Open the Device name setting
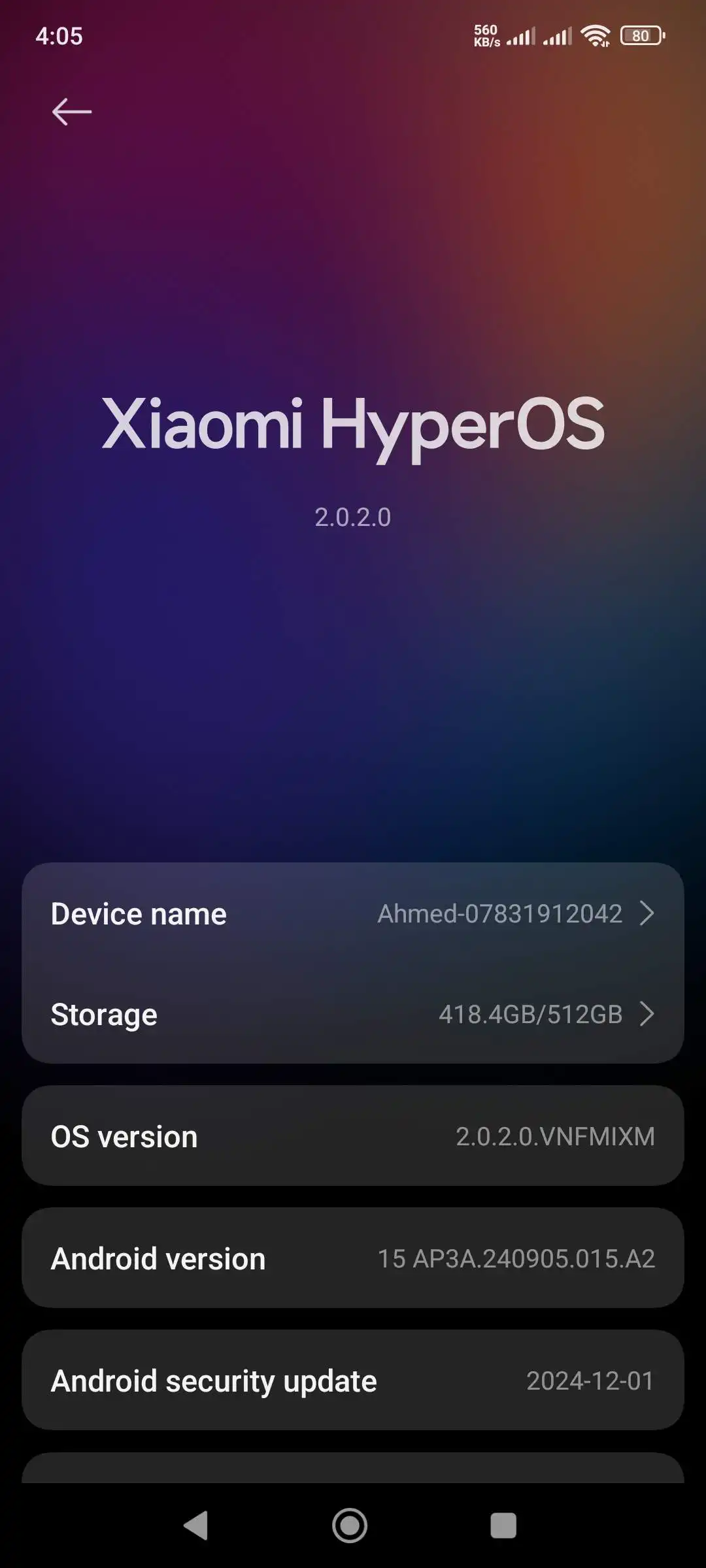 353,913
